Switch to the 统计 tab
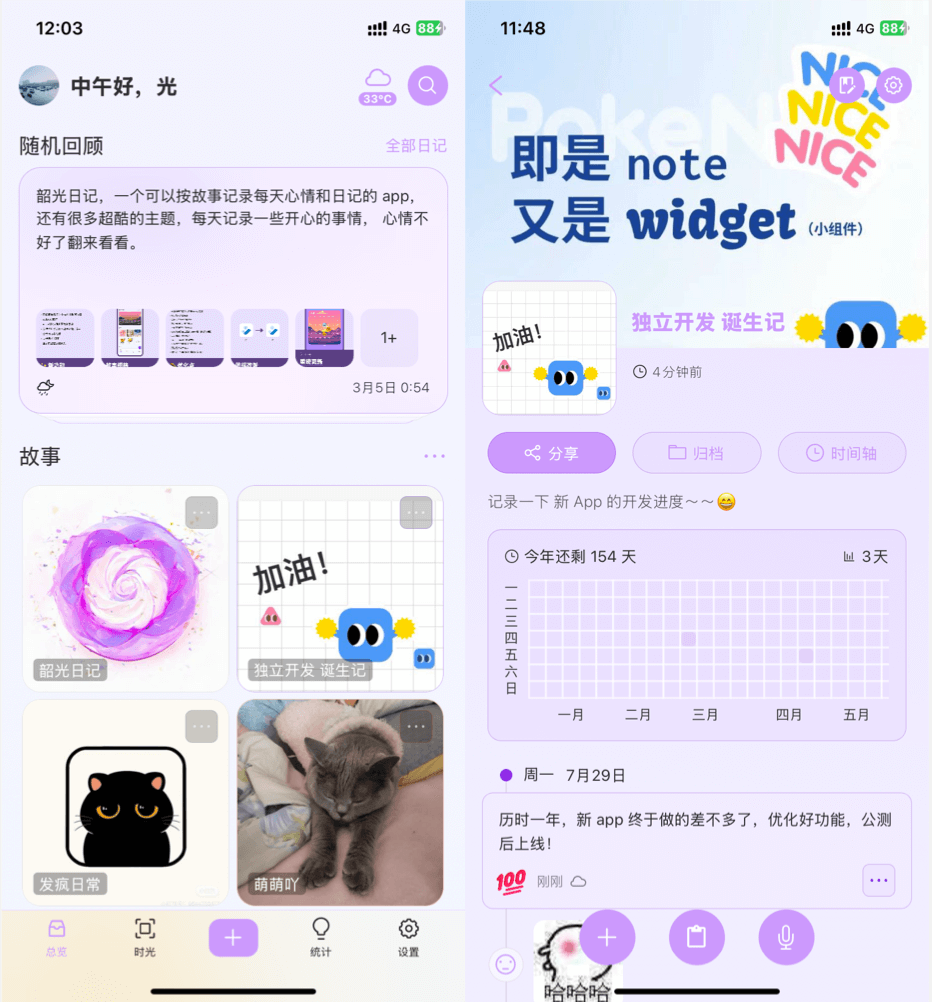The image size is (932, 1002). 321,937
